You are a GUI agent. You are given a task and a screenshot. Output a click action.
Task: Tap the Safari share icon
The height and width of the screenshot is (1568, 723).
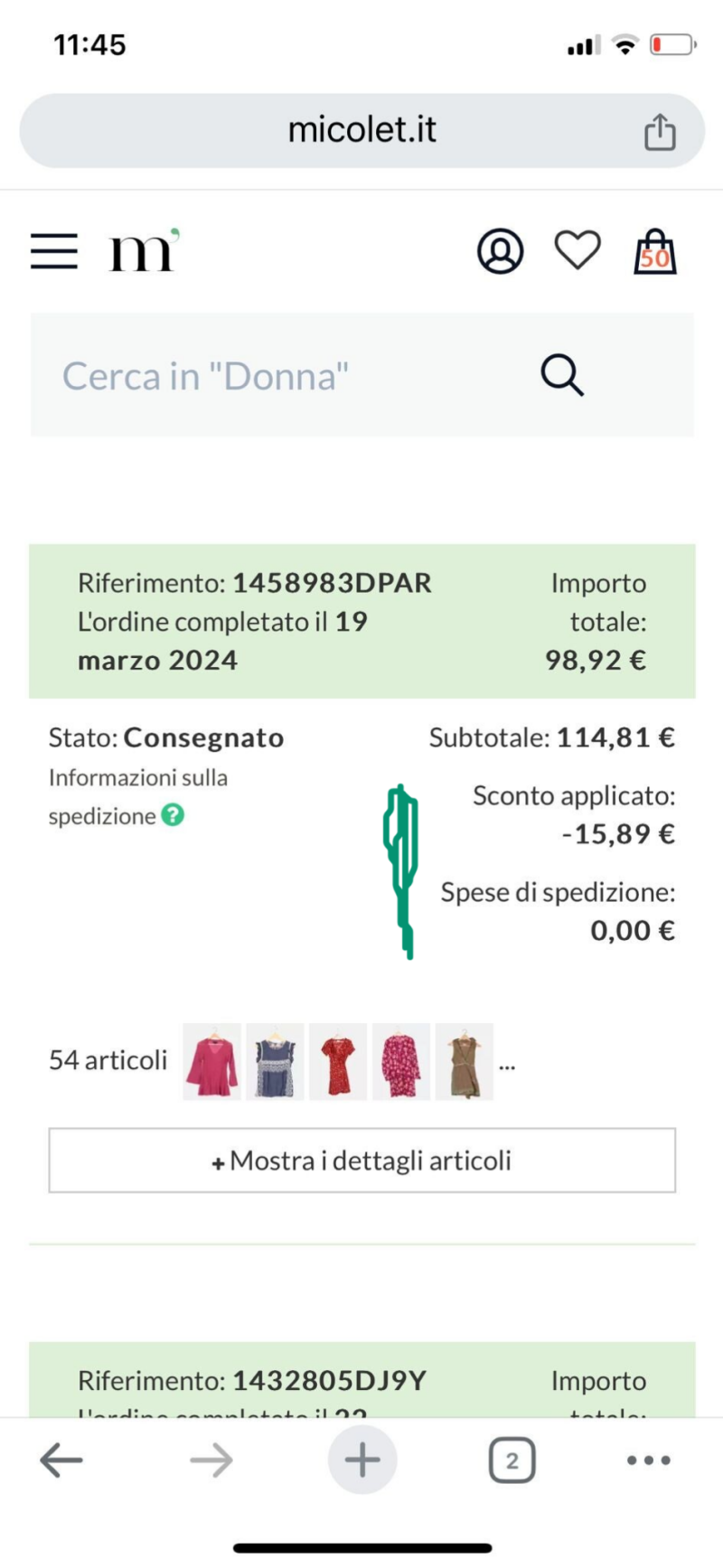click(661, 129)
